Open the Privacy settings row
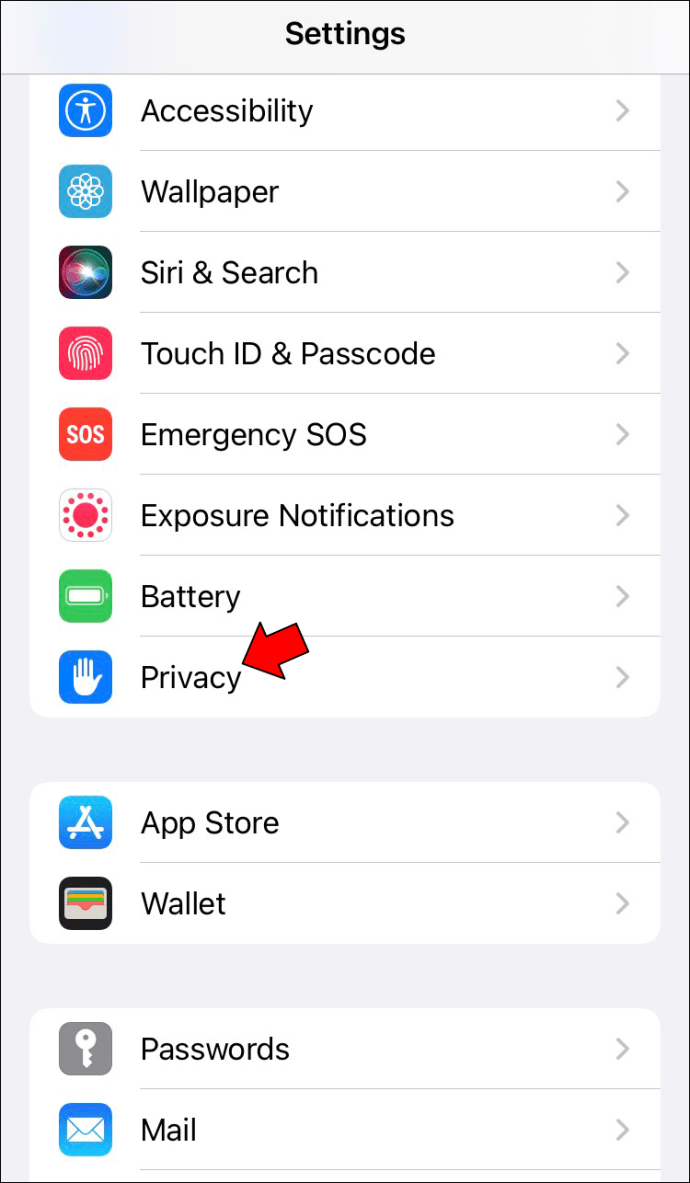 coord(345,677)
